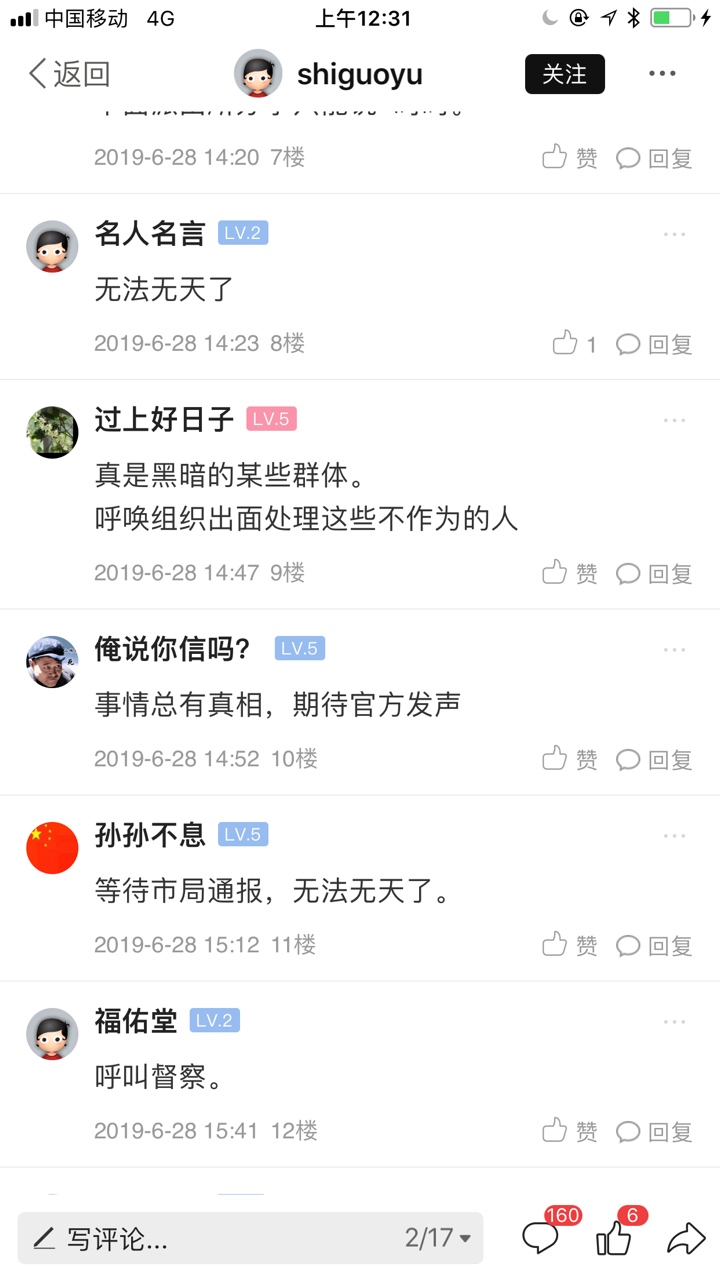View 孙孙不息's profile avatar
Screen dimensions: 720x1280
[52, 848]
